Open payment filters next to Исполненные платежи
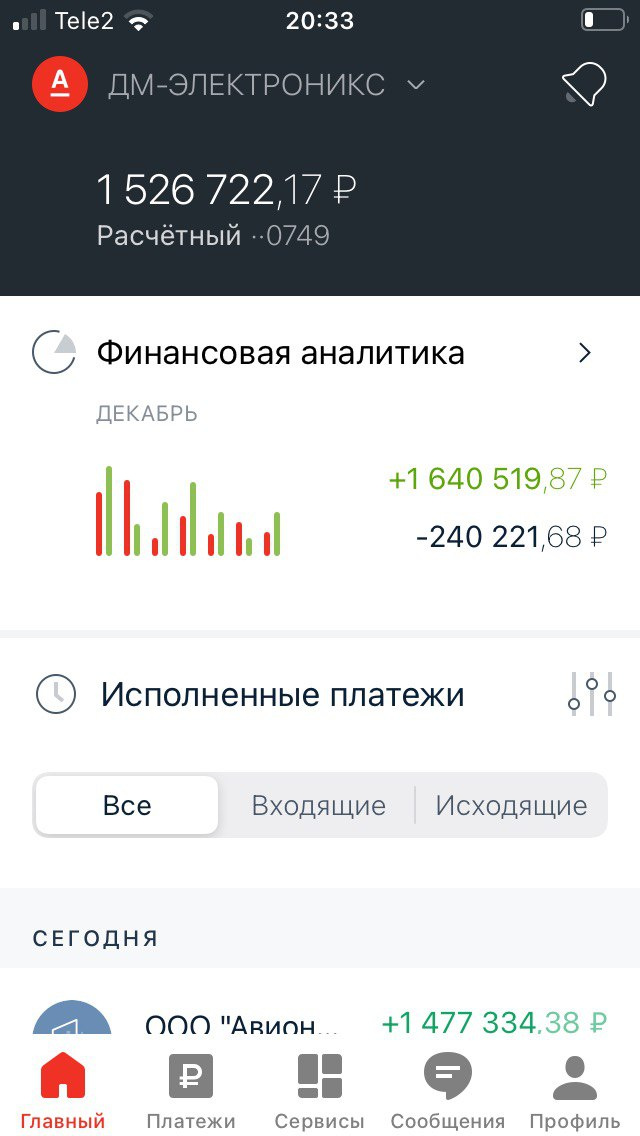Screen dimensions: 640x1136 click(591, 695)
